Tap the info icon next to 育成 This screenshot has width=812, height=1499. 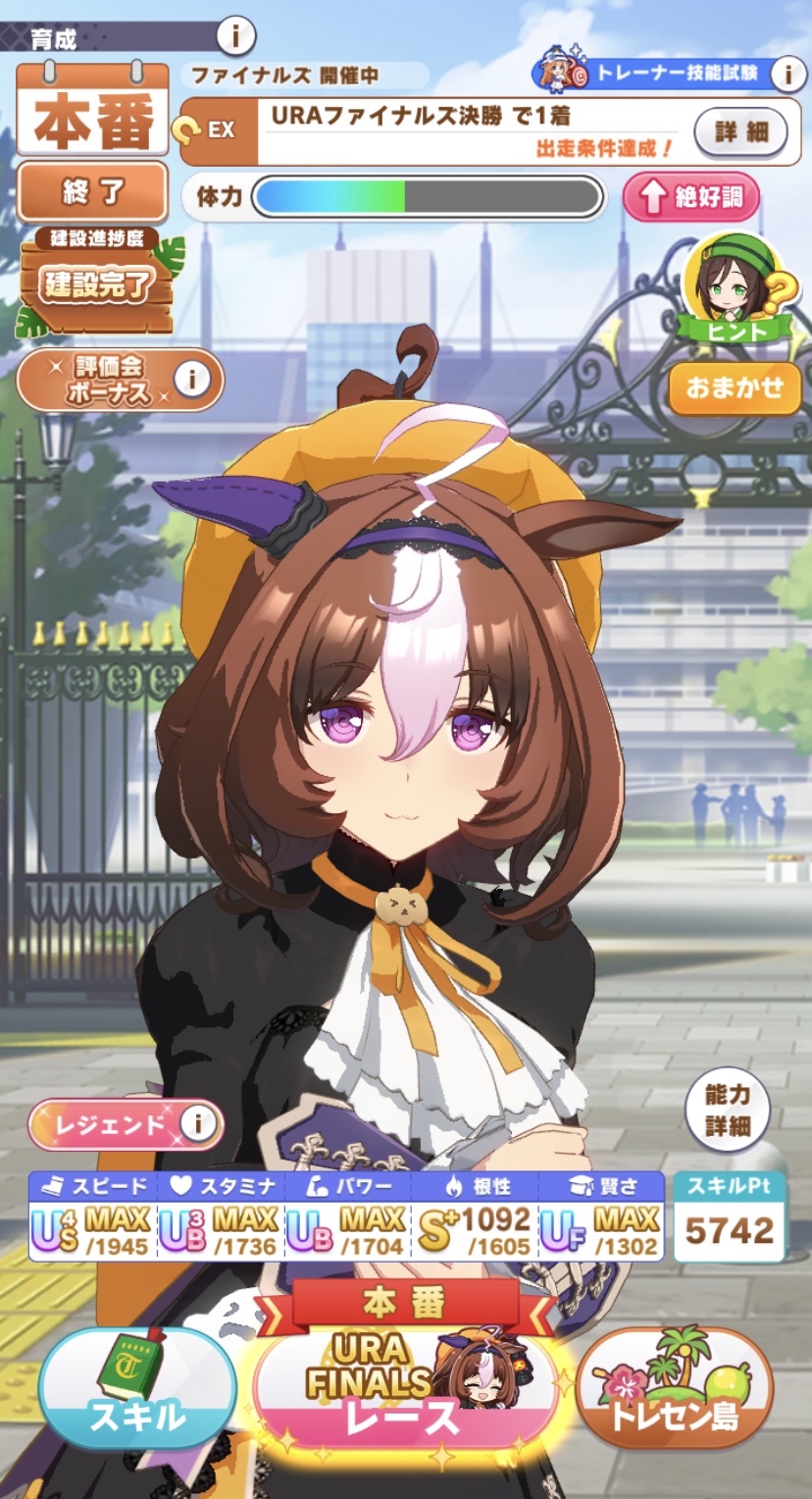pyautogui.click(x=235, y=37)
